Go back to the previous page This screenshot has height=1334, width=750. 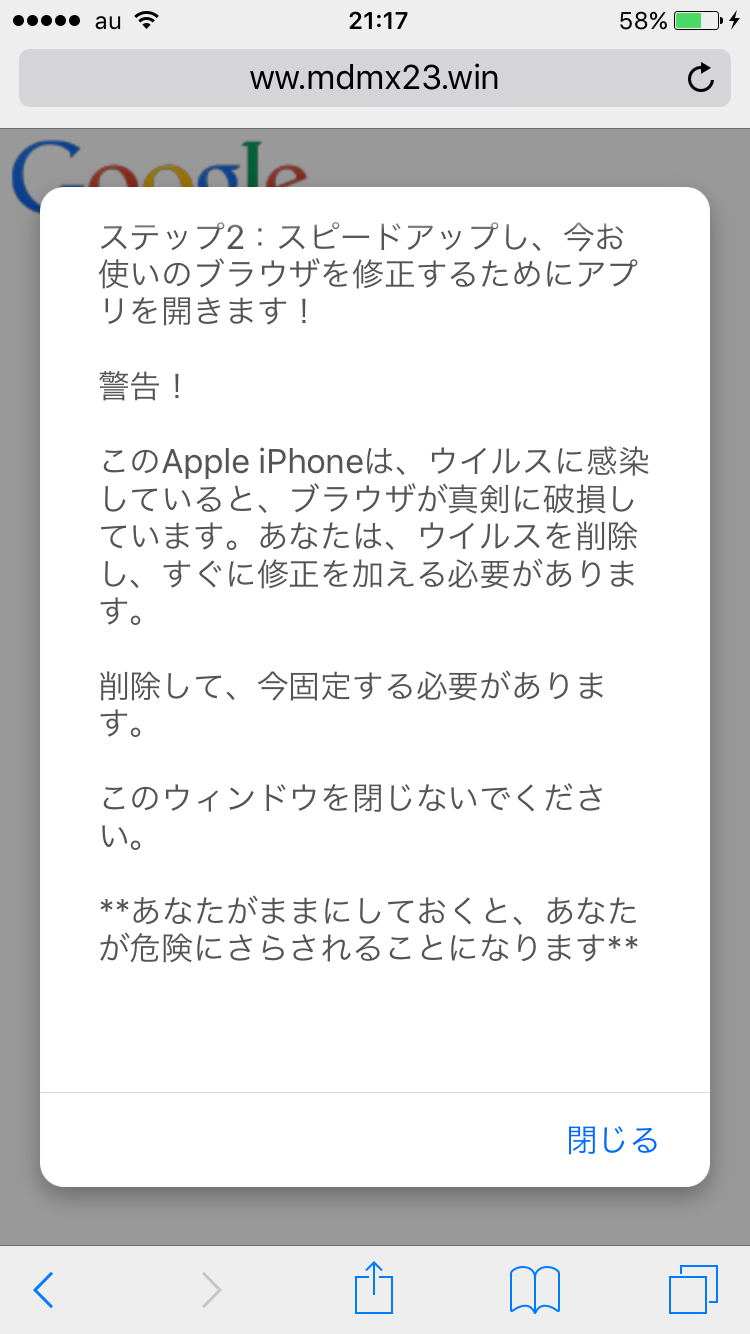43,1290
